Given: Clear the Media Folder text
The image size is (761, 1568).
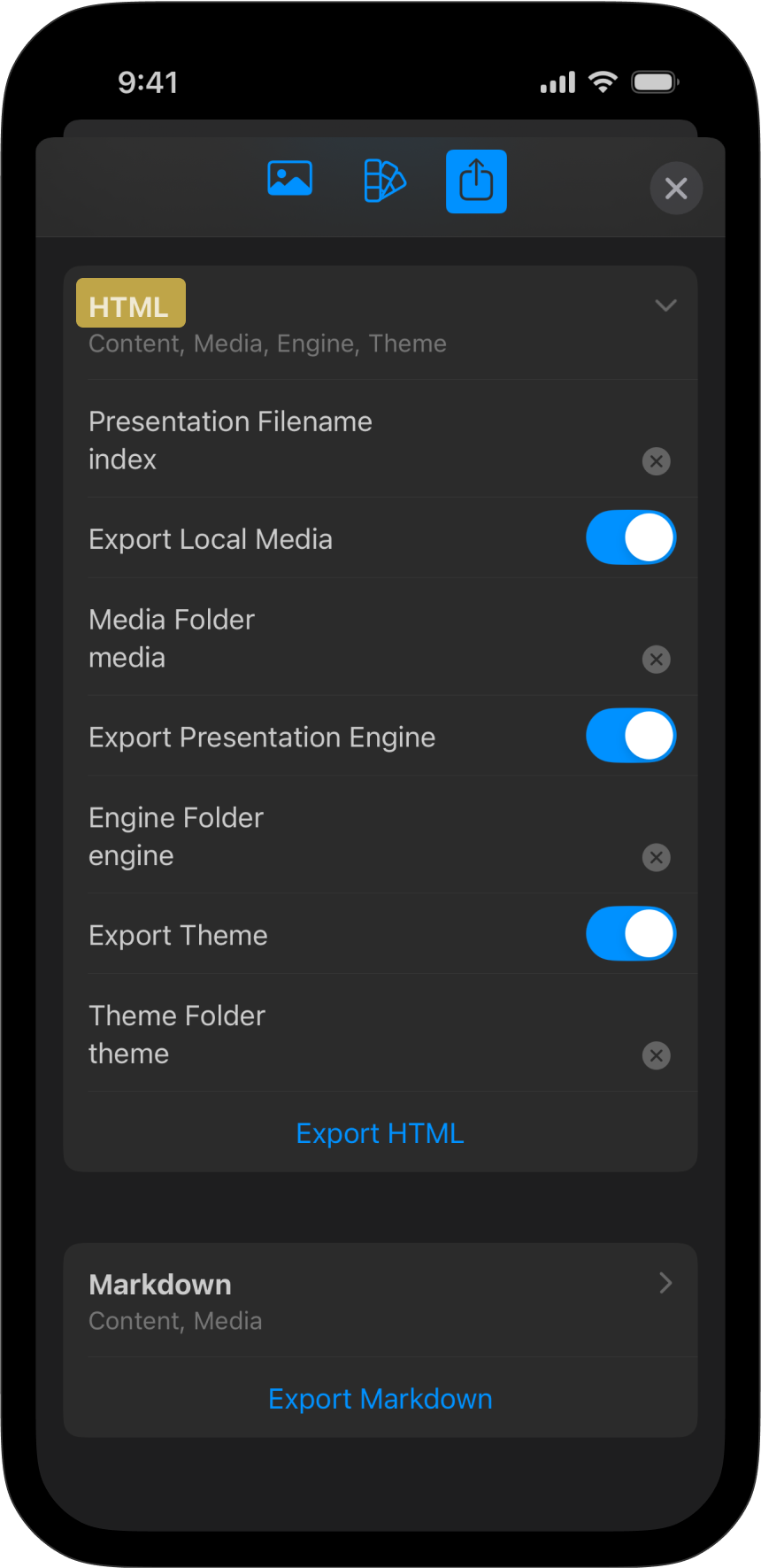Looking at the screenshot, I should pyautogui.click(x=656, y=660).
